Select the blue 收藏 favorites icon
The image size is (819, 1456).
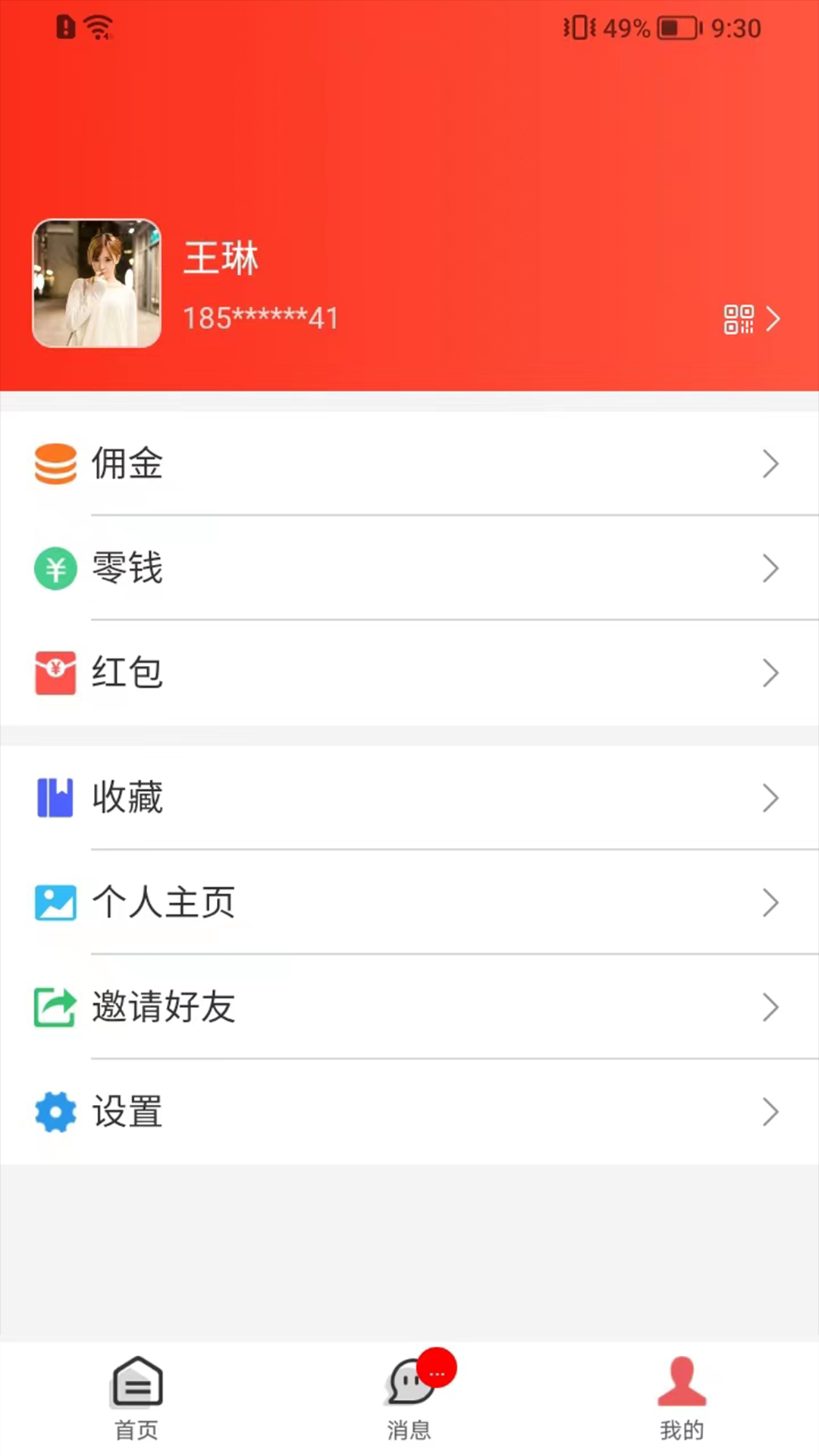[x=55, y=797]
